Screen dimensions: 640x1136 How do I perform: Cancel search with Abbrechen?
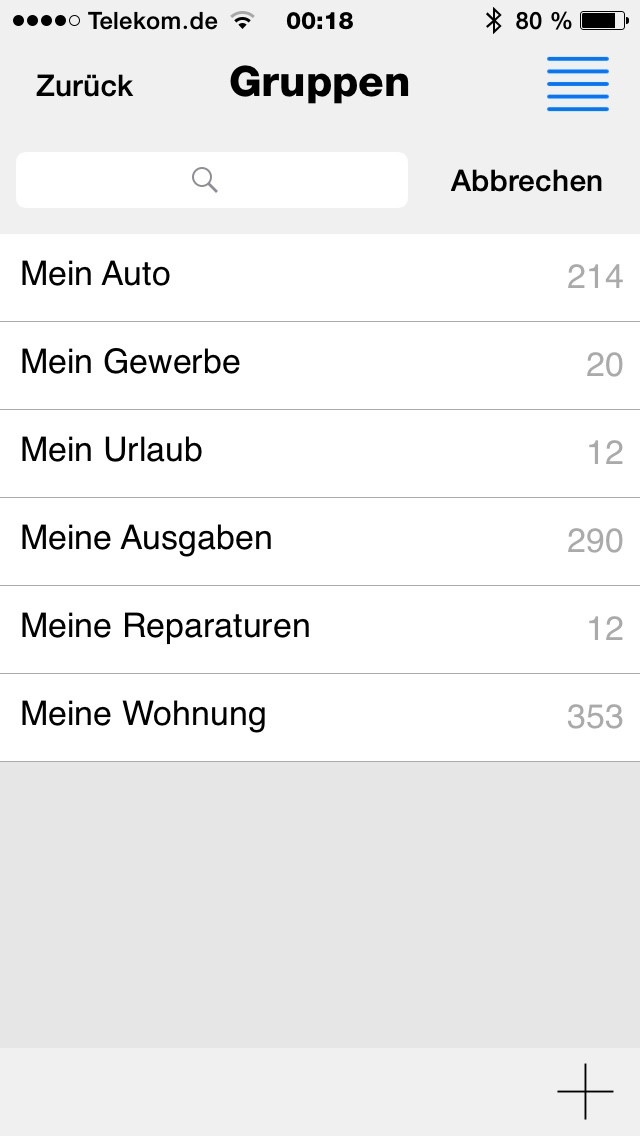pos(526,180)
